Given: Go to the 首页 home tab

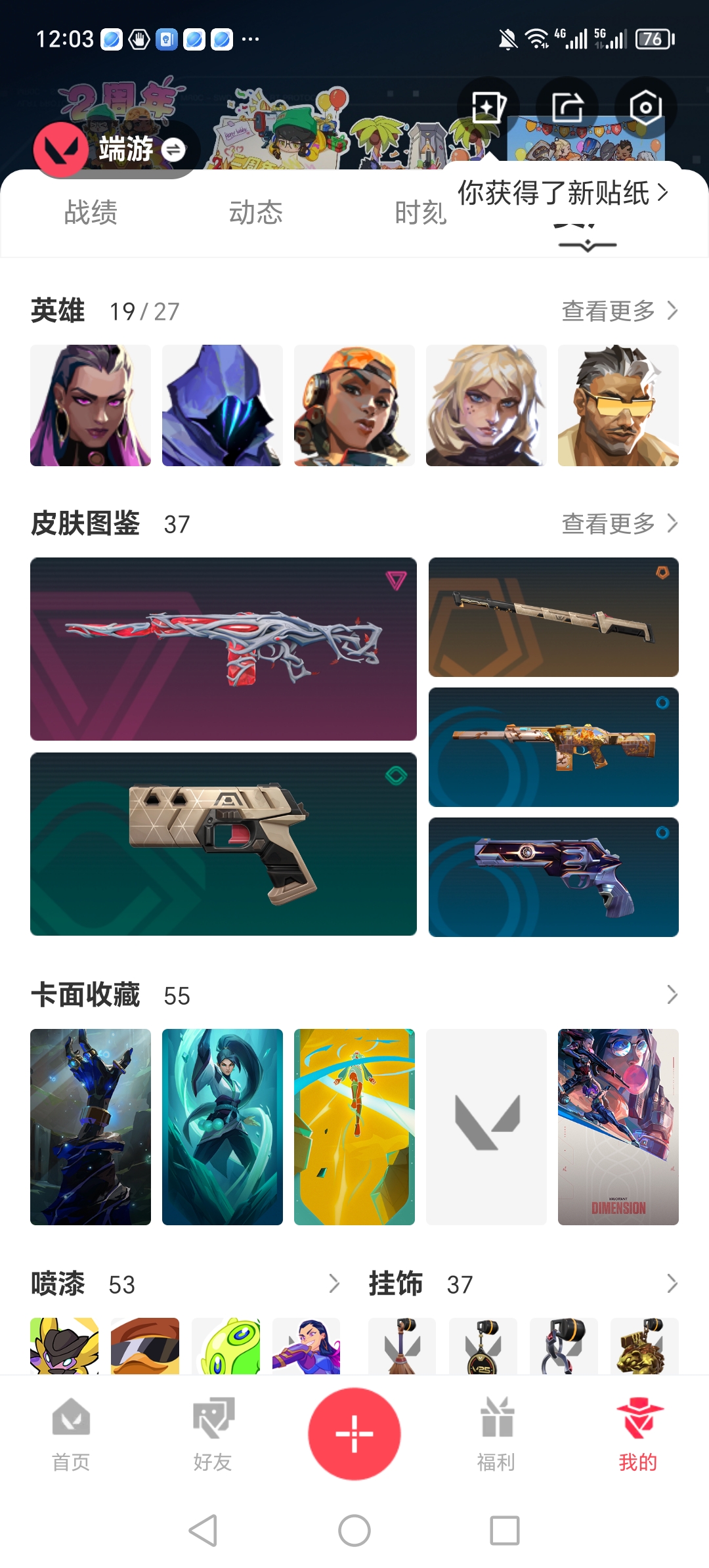Looking at the screenshot, I should (x=71, y=1435).
